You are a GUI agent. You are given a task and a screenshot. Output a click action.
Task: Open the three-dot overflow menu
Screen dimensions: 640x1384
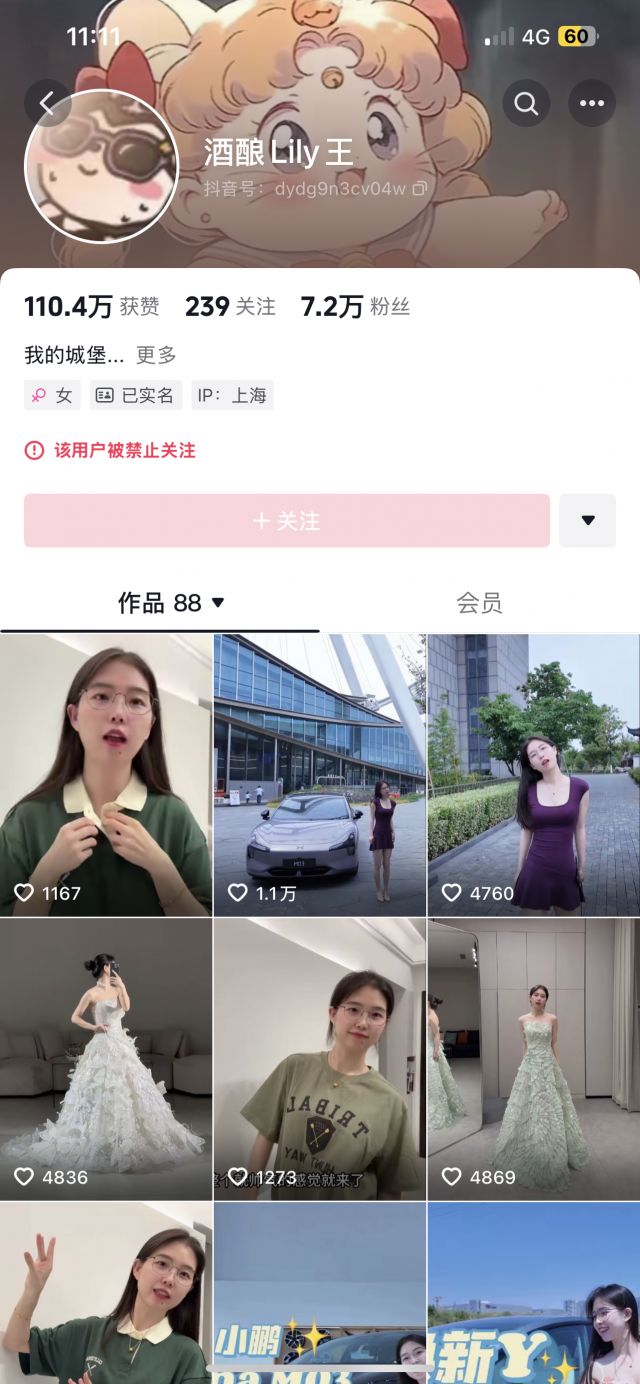click(x=592, y=103)
